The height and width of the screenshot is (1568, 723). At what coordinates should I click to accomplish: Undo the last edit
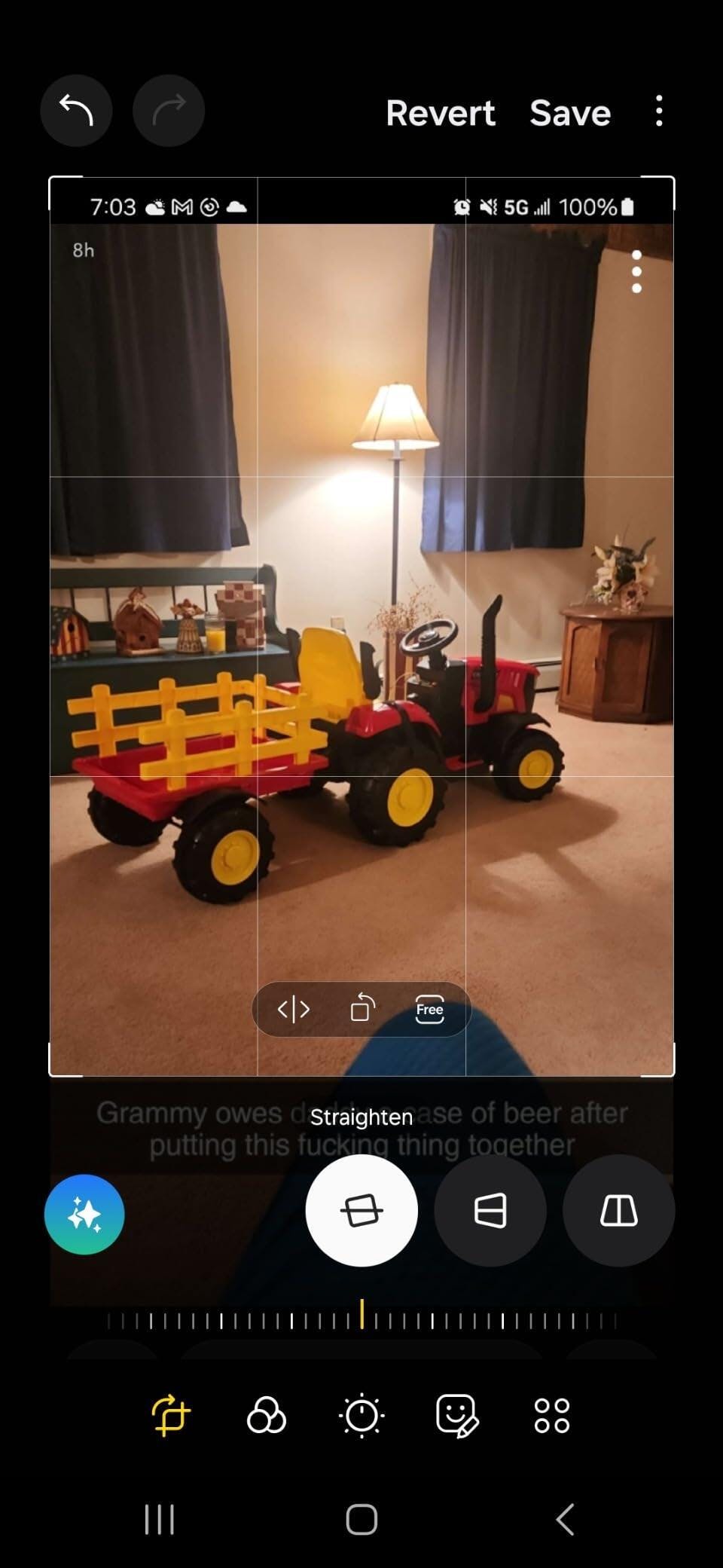(x=76, y=111)
